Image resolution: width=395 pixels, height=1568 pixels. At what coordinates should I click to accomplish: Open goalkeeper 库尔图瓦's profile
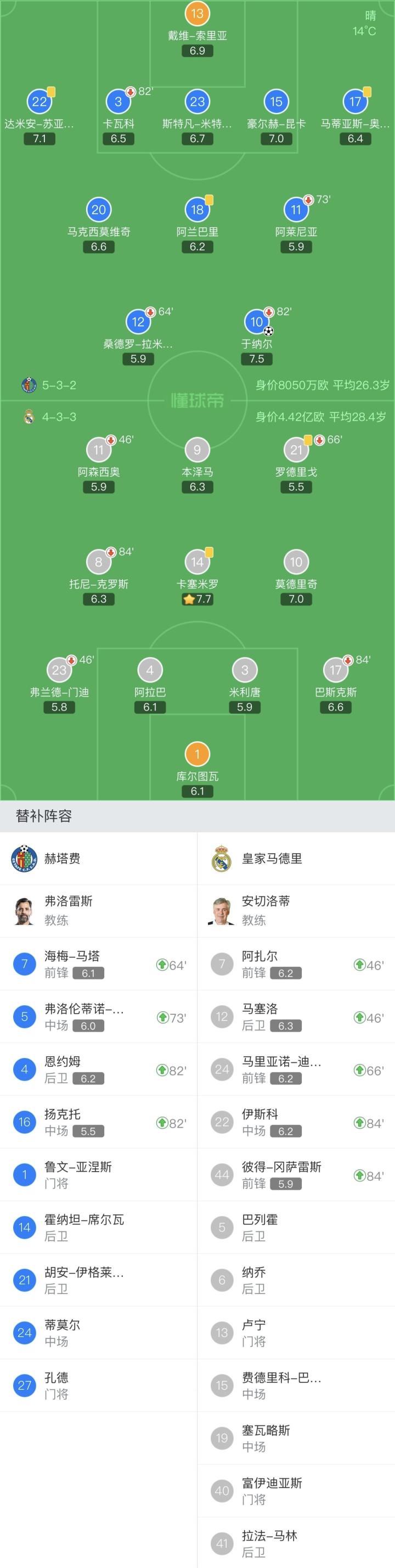(x=197, y=754)
